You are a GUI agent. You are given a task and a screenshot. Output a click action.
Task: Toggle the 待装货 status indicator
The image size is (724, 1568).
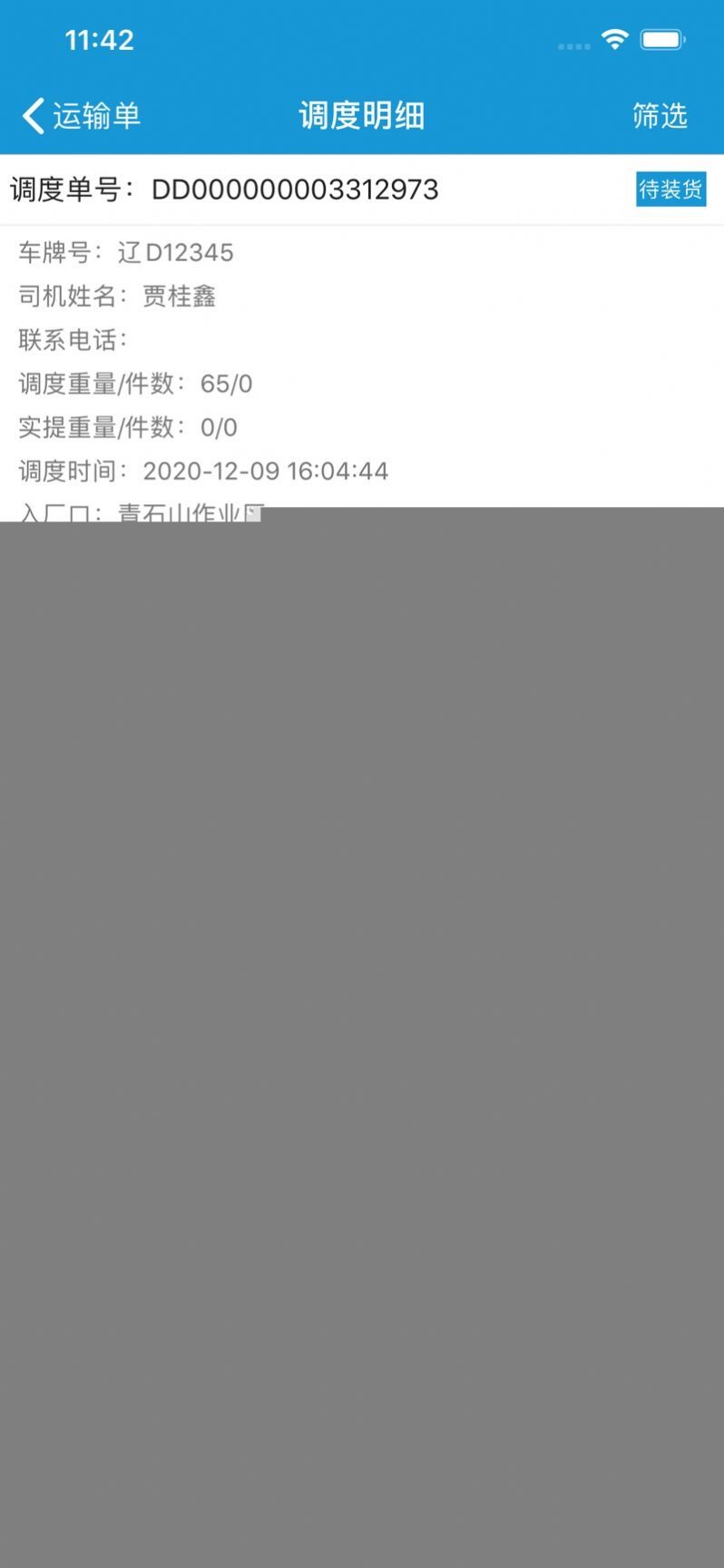point(671,190)
